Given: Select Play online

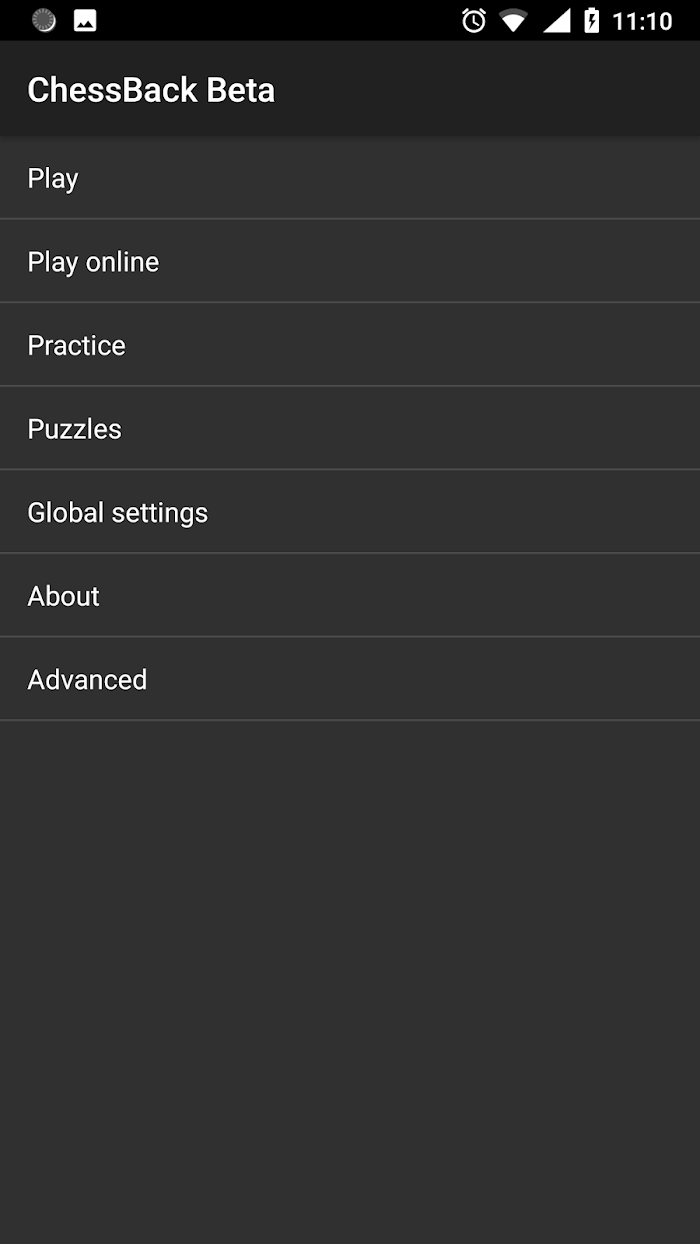Looking at the screenshot, I should (350, 261).
